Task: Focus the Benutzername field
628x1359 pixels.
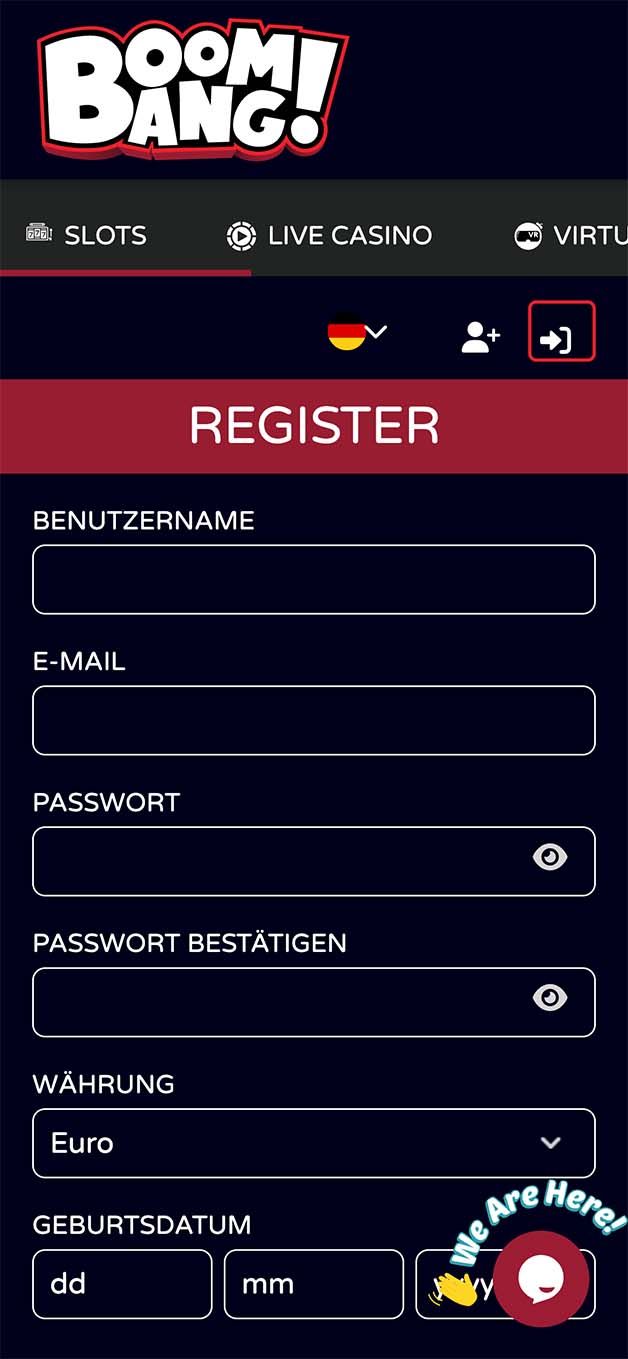Action: pos(313,579)
